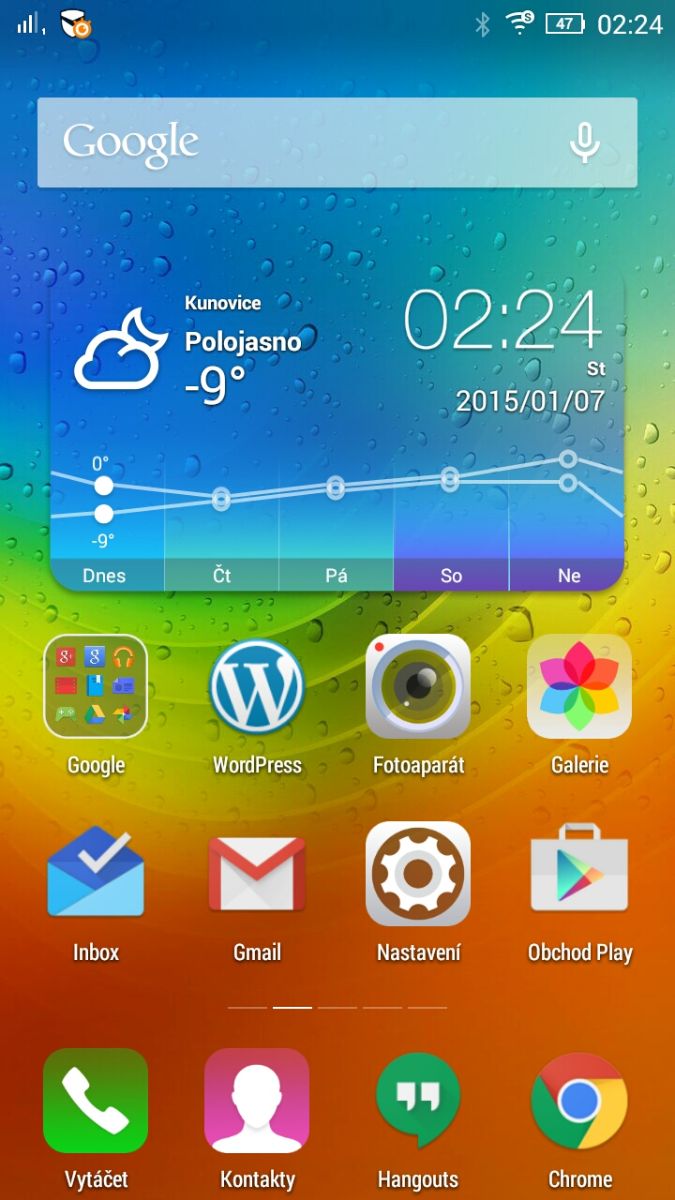Open the Vytáčet phone dialer

coord(96,1101)
